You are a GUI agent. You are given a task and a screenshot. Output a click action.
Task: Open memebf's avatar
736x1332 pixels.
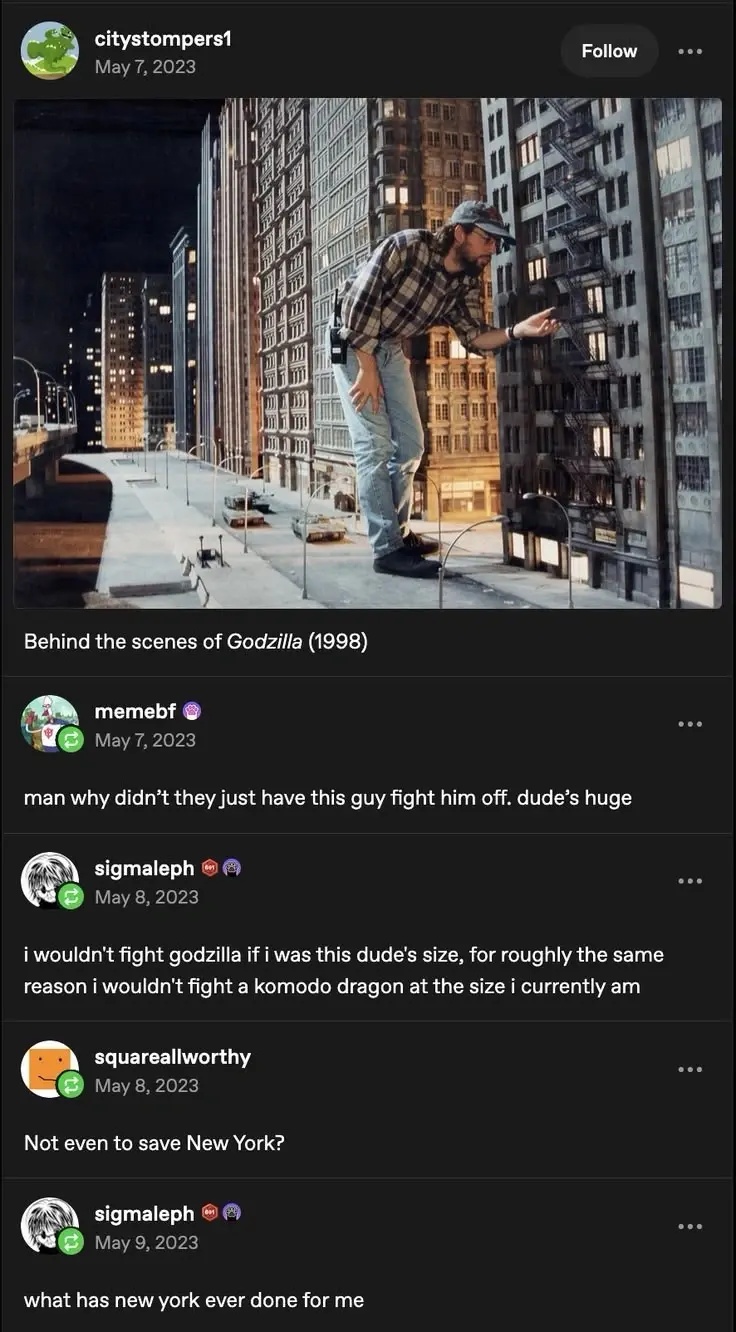point(49,724)
